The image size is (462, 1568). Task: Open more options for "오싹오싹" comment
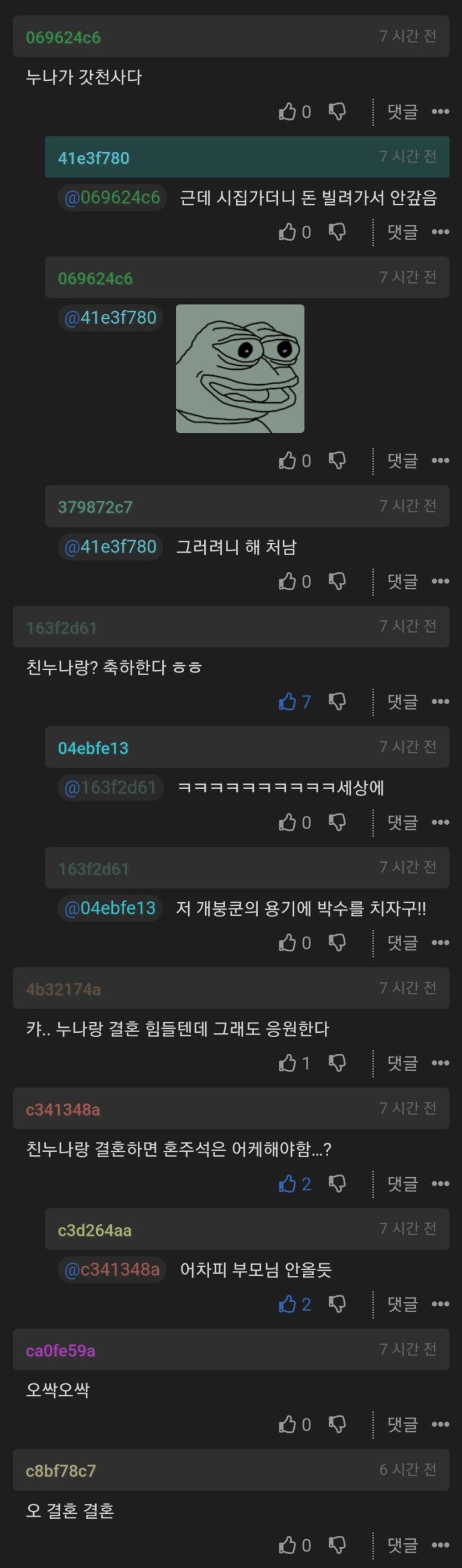pyautogui.click(x=440, y=1425)
